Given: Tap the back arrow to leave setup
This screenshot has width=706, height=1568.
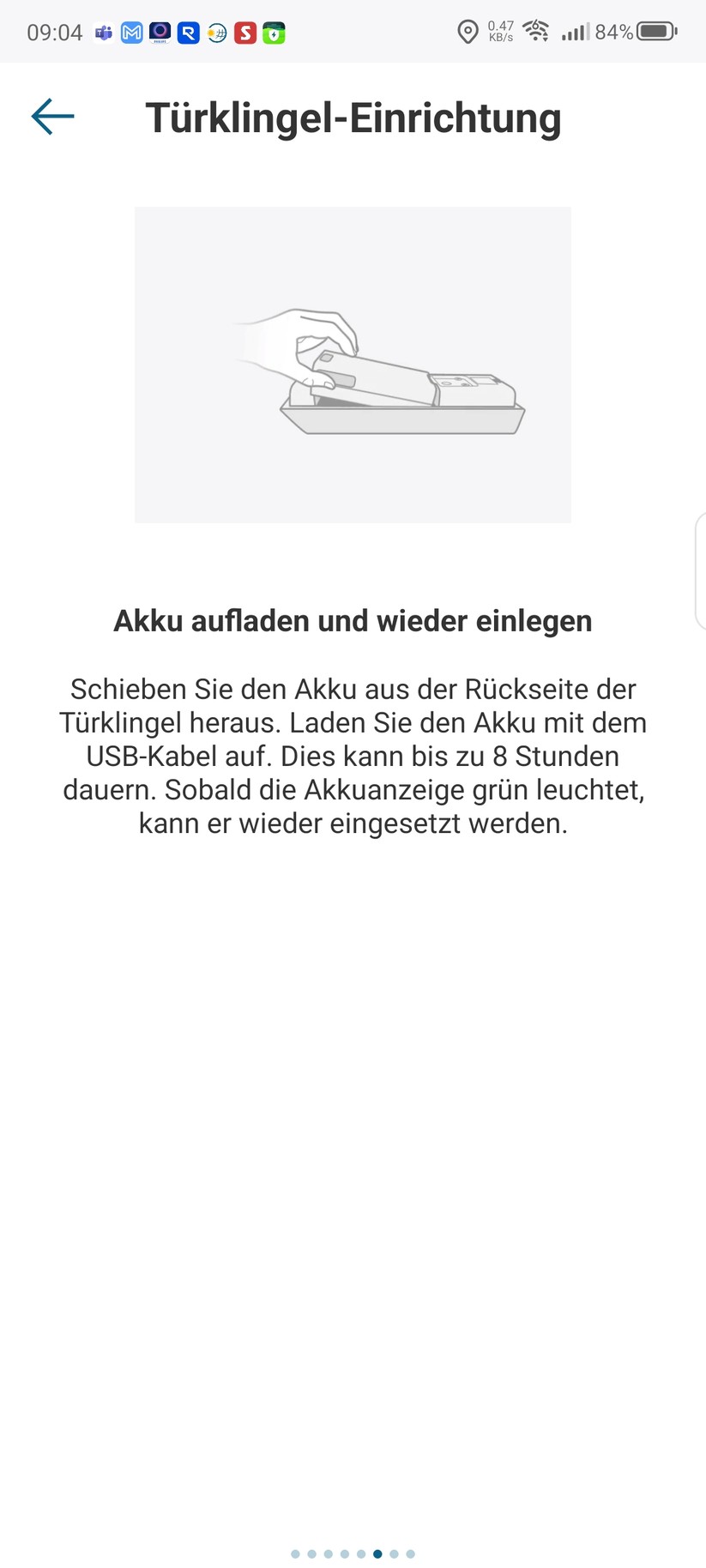Looking at the screenshot, I should coord(53,118).
